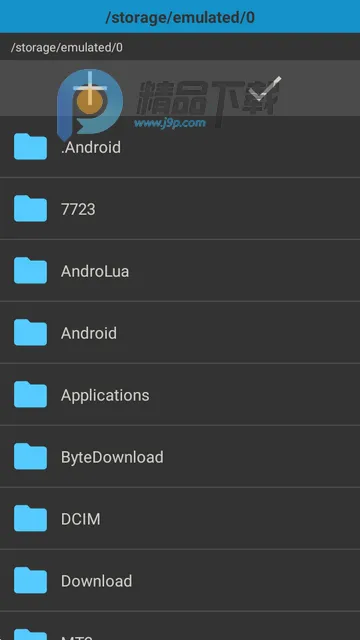Confirm selection with the checkmark icon
The height and width of the screenshot is (640, 360).
[x=265, y=88]
